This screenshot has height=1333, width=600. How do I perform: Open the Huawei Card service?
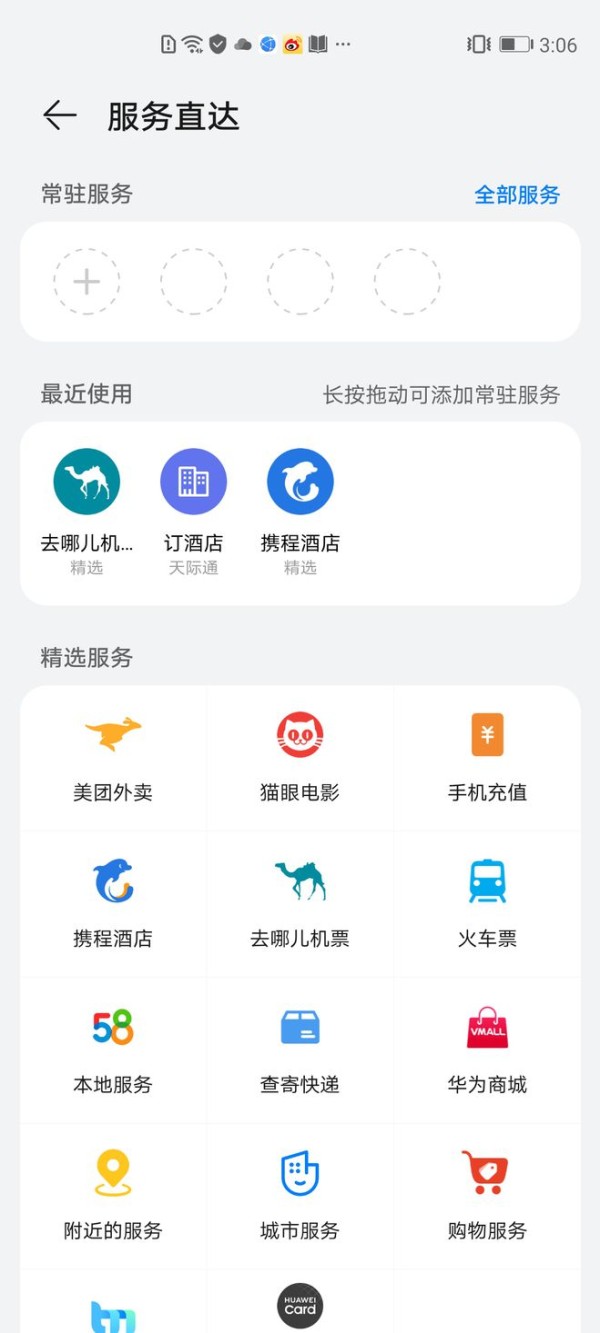(300, 1305)
